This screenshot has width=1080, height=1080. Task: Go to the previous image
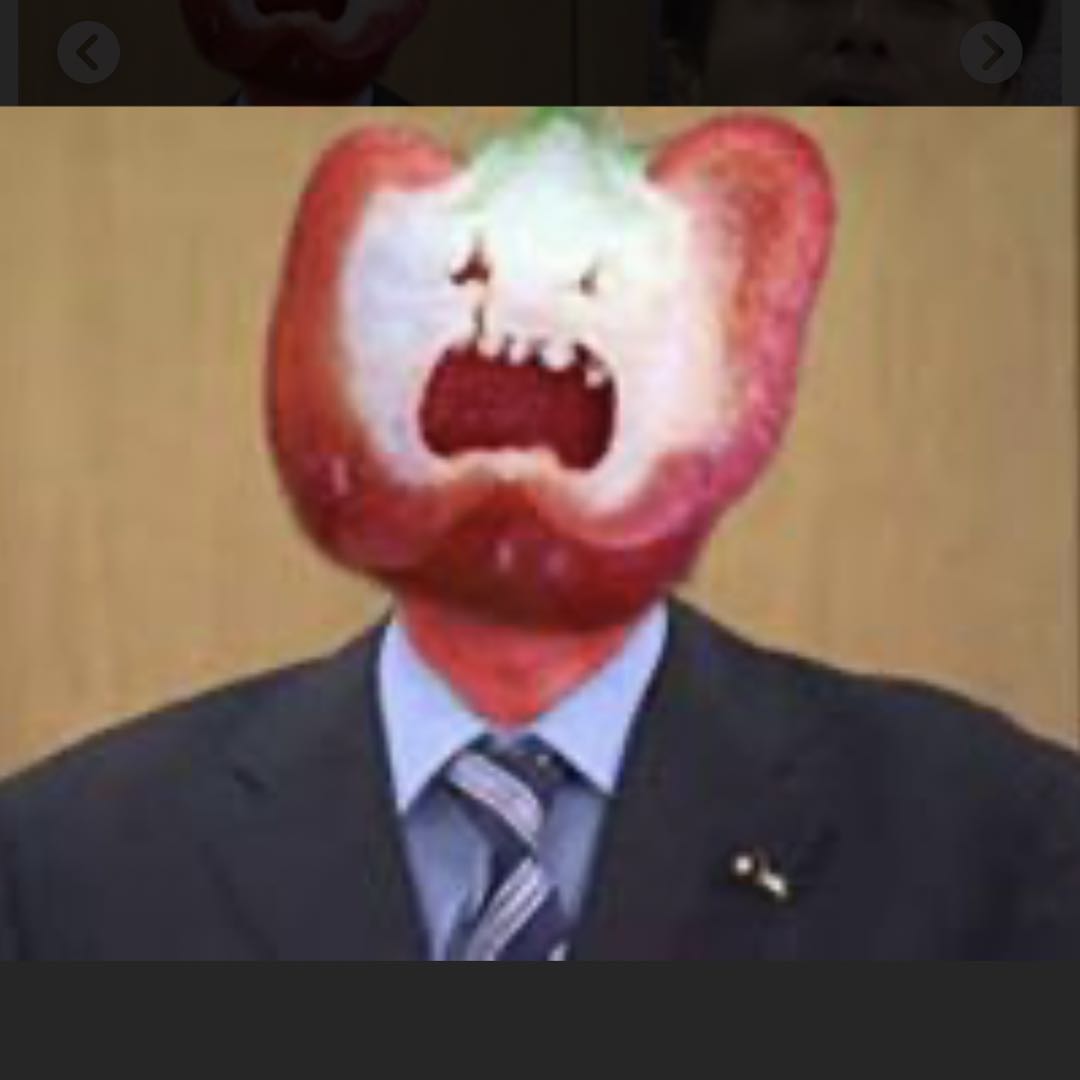click(x=88, y=52)
